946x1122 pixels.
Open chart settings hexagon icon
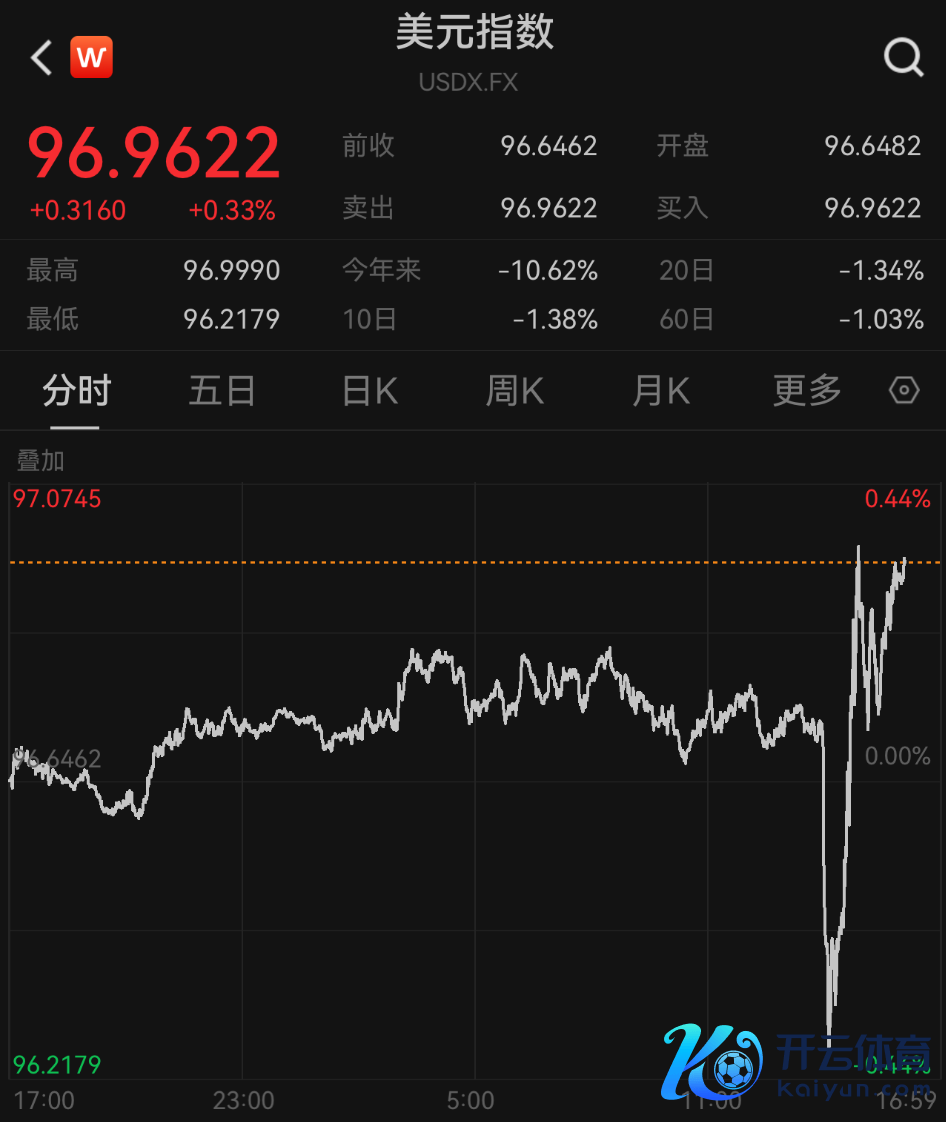904,390
